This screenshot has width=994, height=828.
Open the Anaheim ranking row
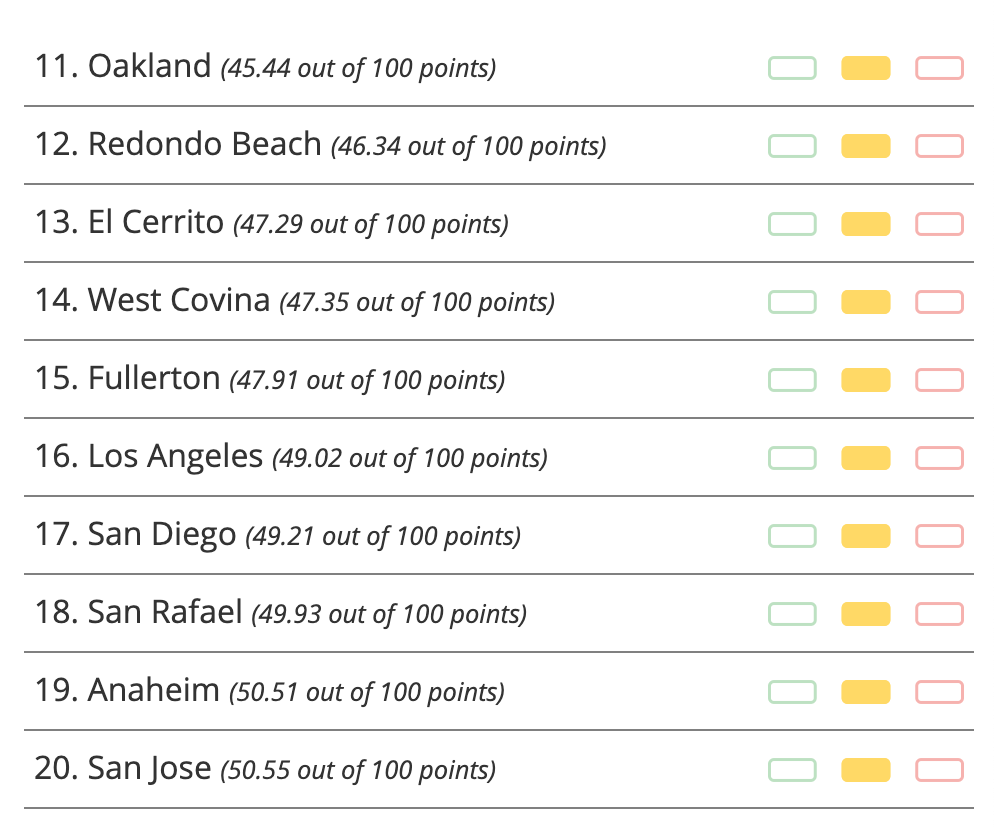pyautogui.click(x=153, y=691)
